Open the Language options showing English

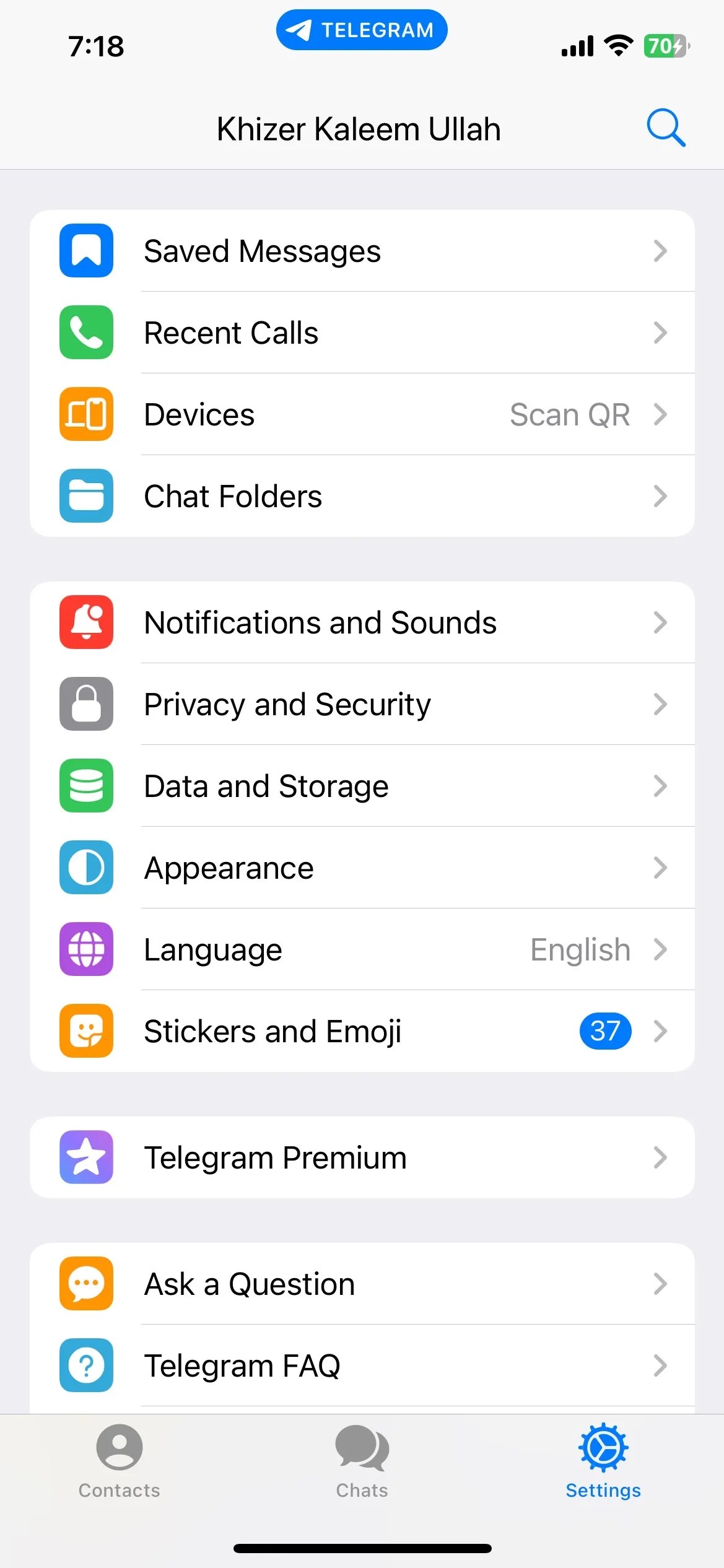tap(580, 949)
